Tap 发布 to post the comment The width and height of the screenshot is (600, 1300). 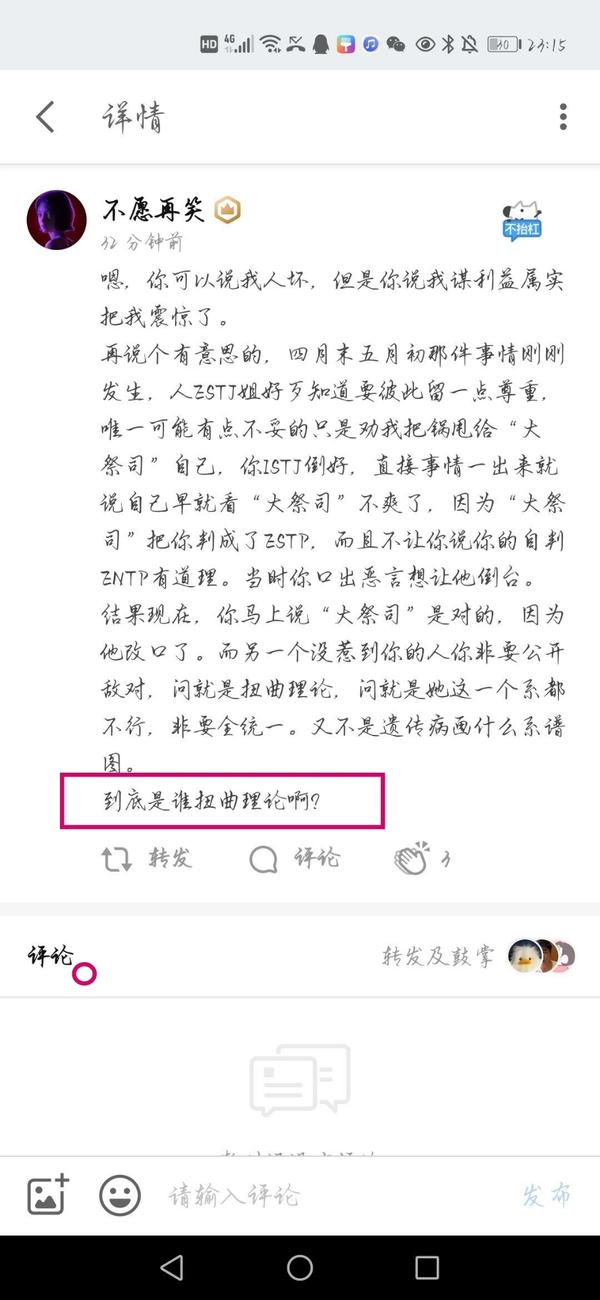547,1195
